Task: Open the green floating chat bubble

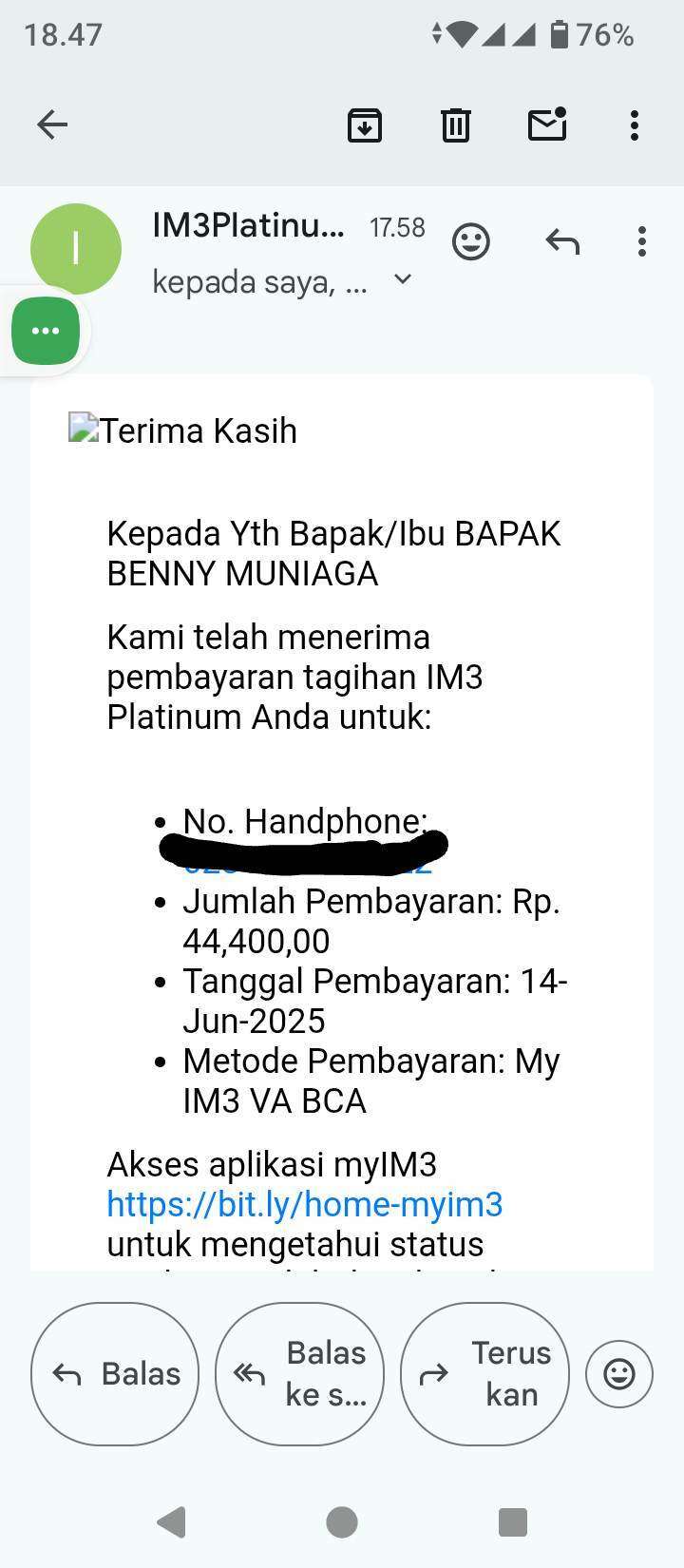Action: [46, 331]
